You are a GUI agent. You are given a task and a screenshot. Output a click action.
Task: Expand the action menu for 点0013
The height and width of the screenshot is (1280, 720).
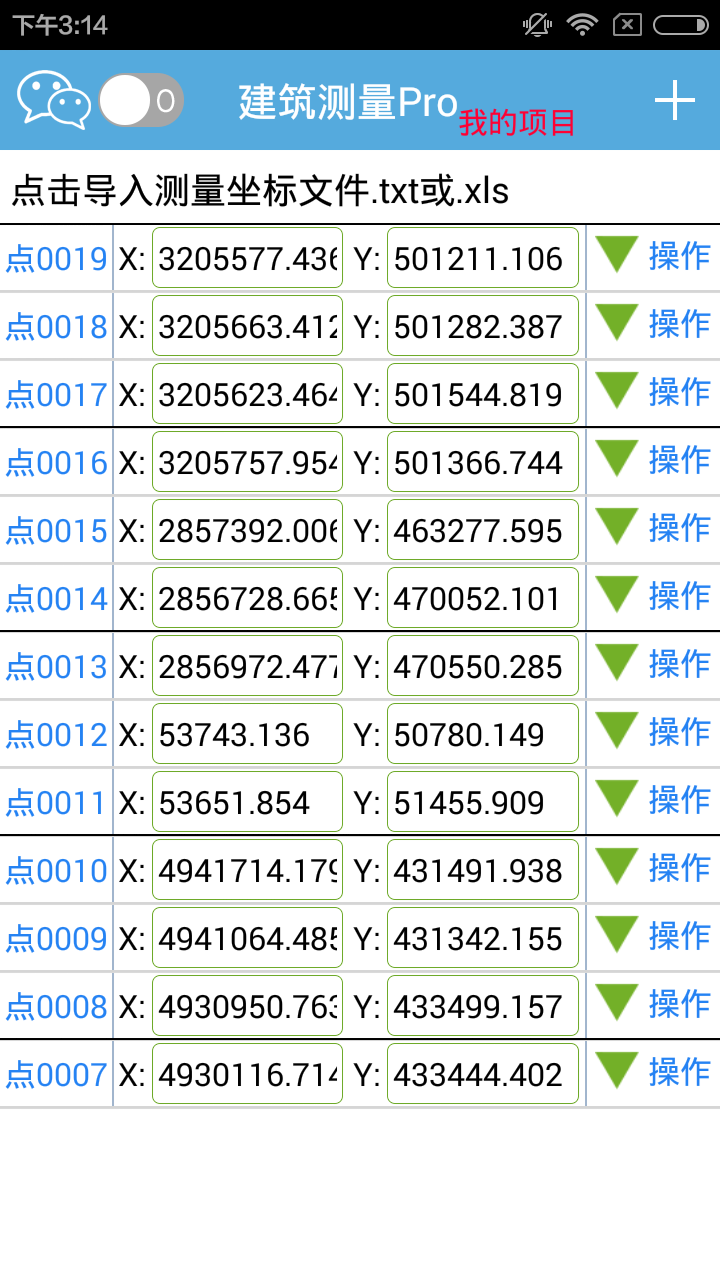618,665
